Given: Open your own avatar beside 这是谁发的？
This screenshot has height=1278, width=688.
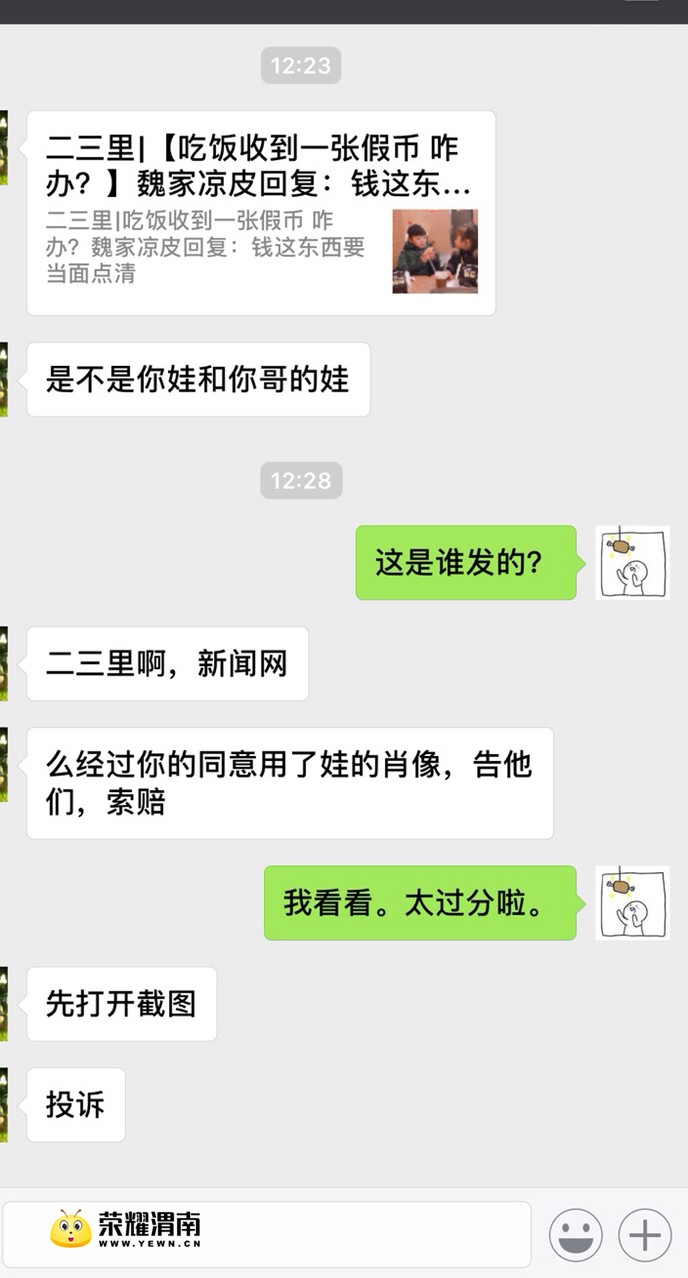Looking at the screenshot, I should pyautogui.click(x=632, y=562).
